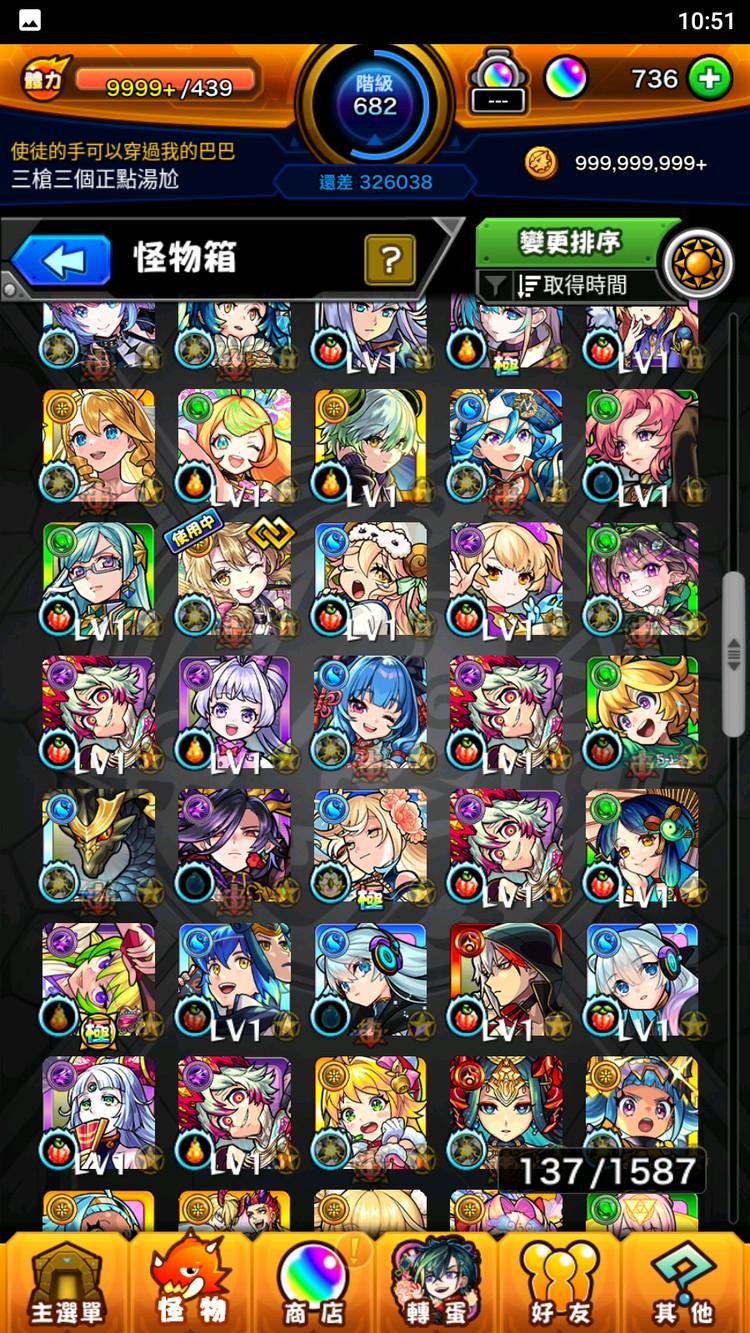Add orbs with the green plus button
The image size is (750, 1333).
[x=709, y=80]
